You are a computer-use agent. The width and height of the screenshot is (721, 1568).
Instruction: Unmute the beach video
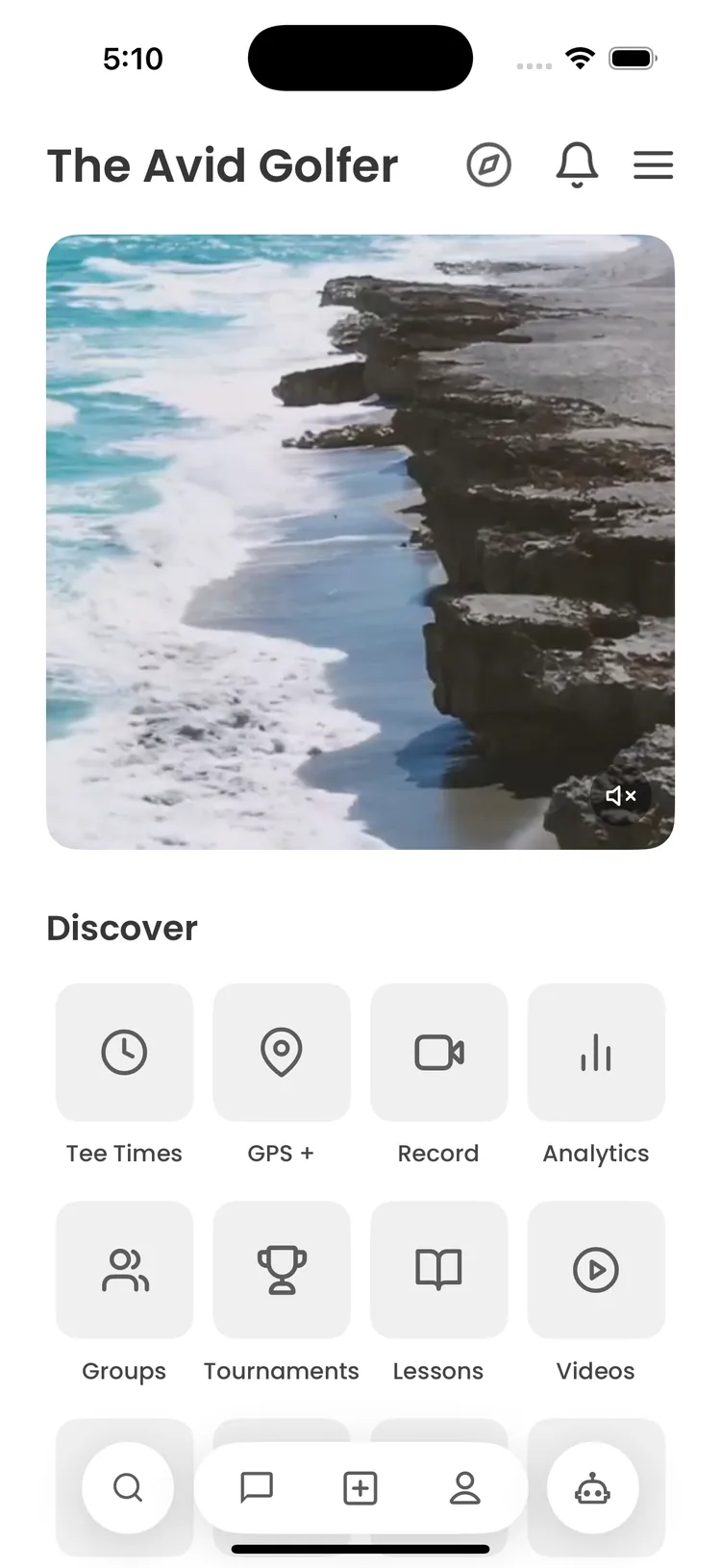(x=621, y=796)
